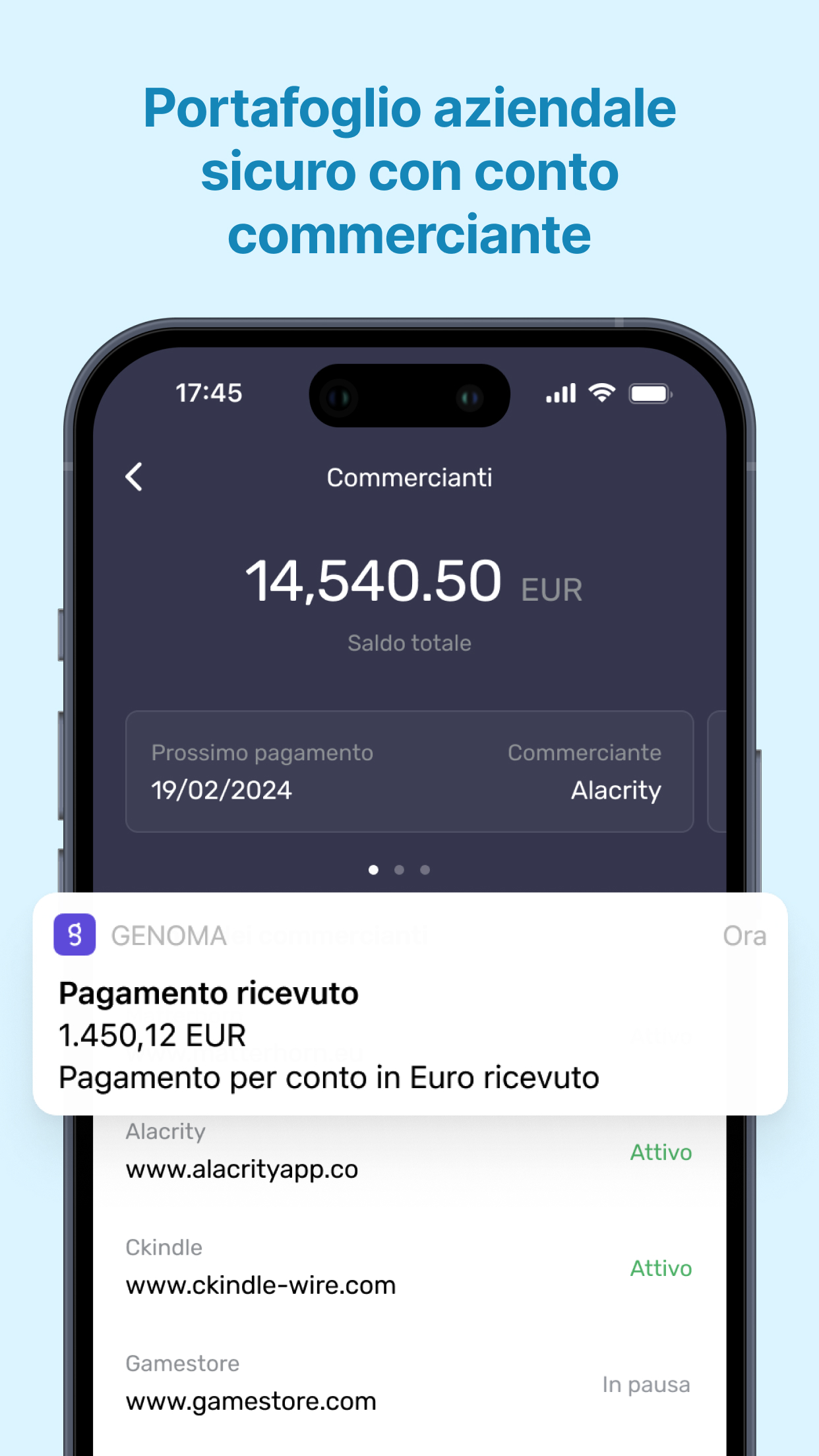Toggle Ckindle merchant Attivo status
This screenshot has height=1456, width=819.
click(660, 1267)
